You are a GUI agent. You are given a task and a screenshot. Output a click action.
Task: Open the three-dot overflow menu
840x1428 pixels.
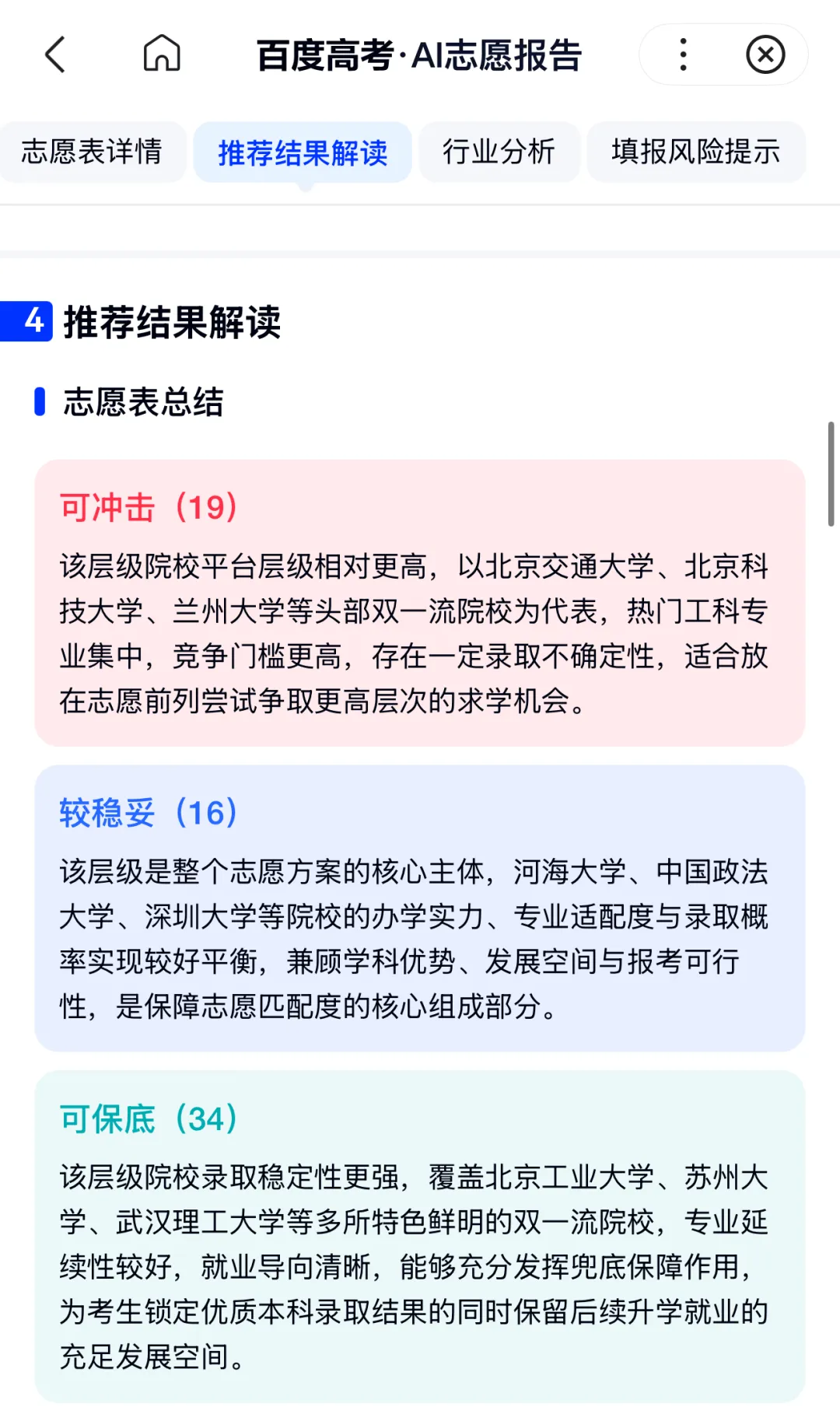[x=683, y=54]
